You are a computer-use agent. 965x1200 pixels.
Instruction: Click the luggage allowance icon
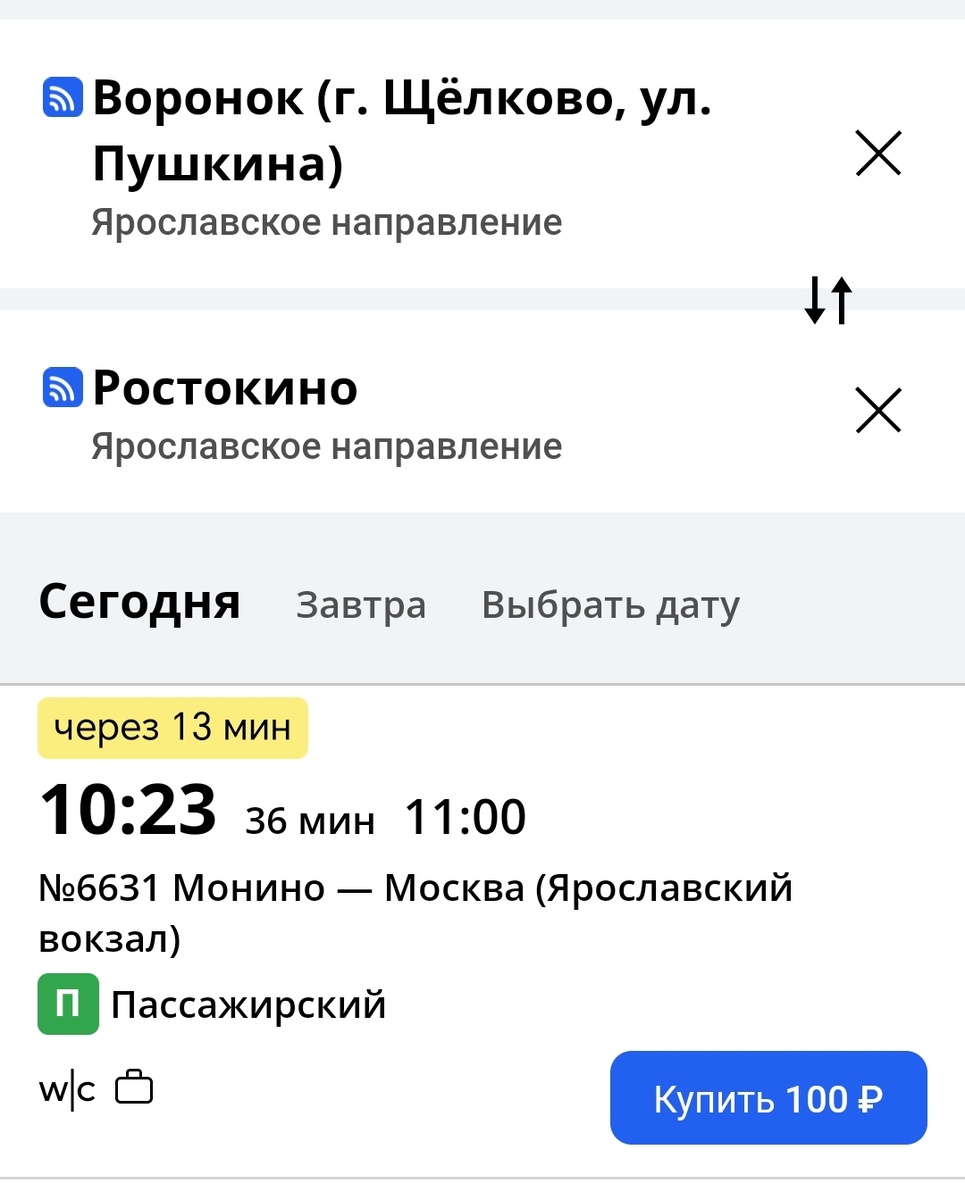pyautogui.click(x=133, y=1087)
